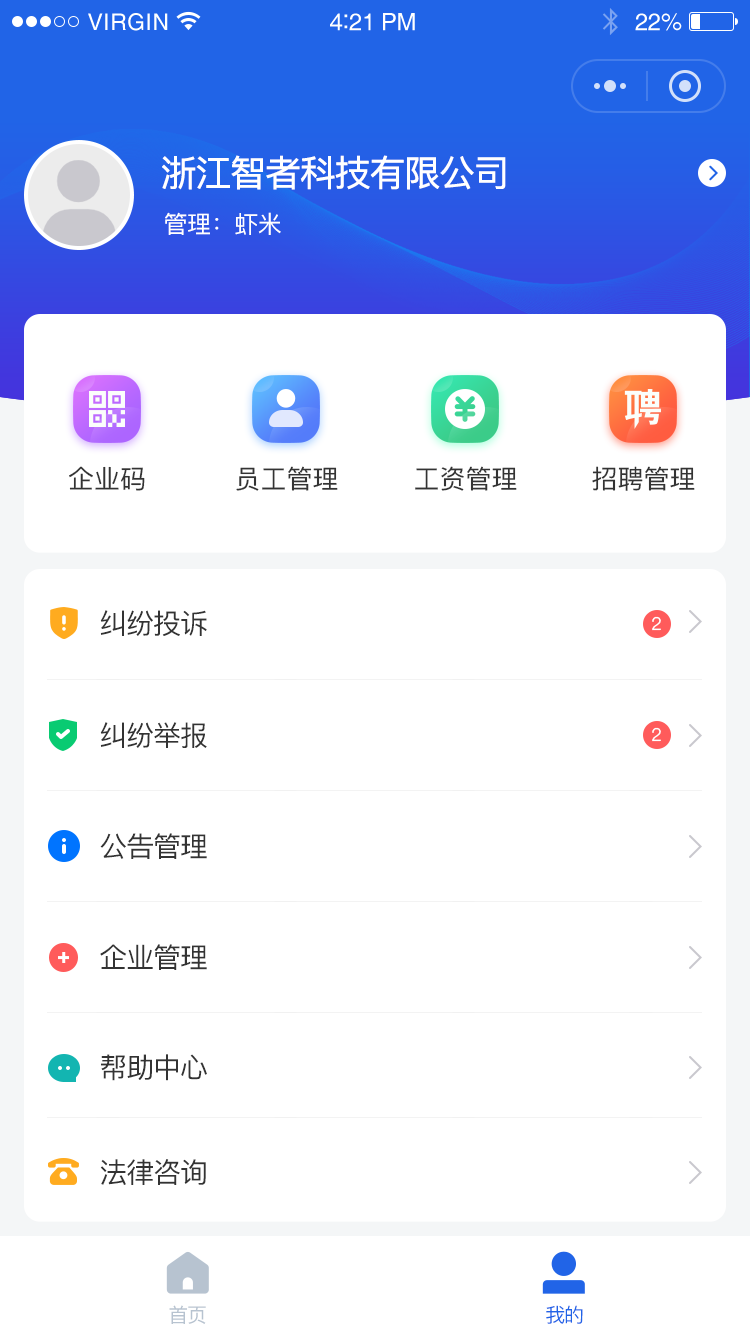Click the 纠纷举报 red badge showing 2
This screenshot has height=1334, width=750.
coord(656,734)
